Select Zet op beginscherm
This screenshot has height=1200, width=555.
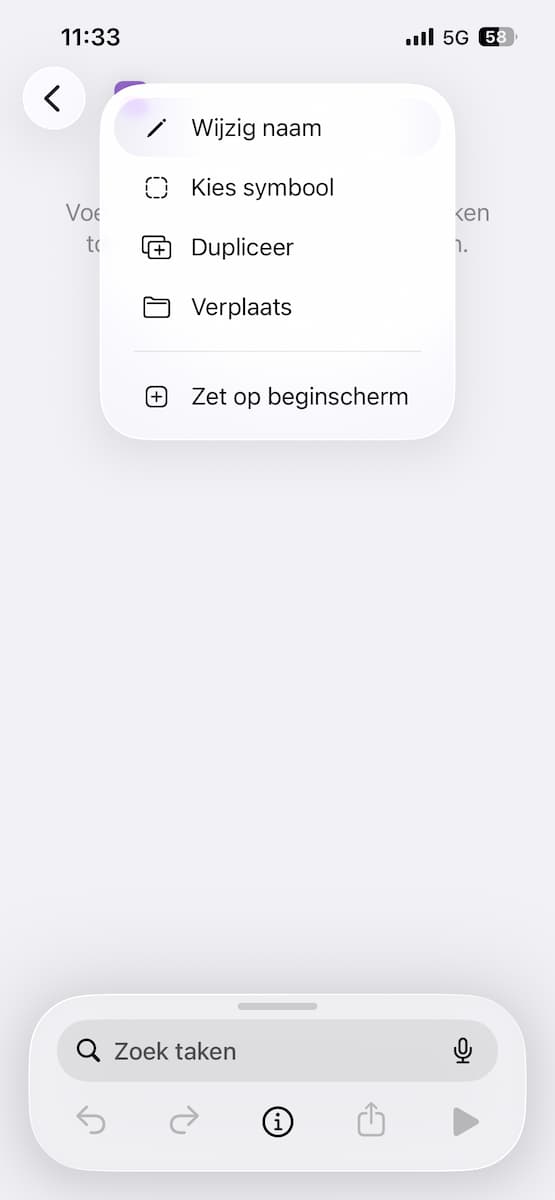click(277, 397)
